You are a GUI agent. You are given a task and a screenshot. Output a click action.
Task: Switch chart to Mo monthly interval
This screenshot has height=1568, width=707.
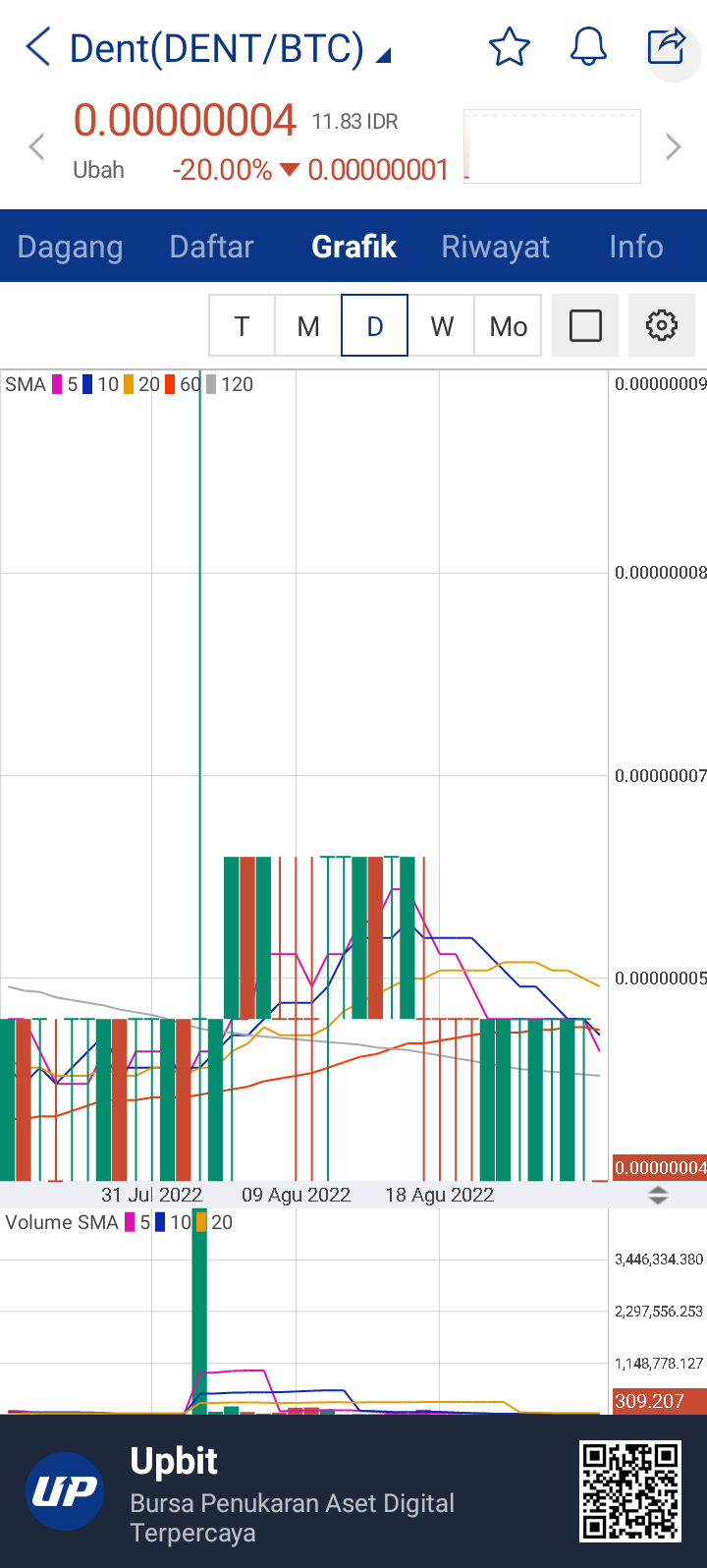[x=509, y=326]
